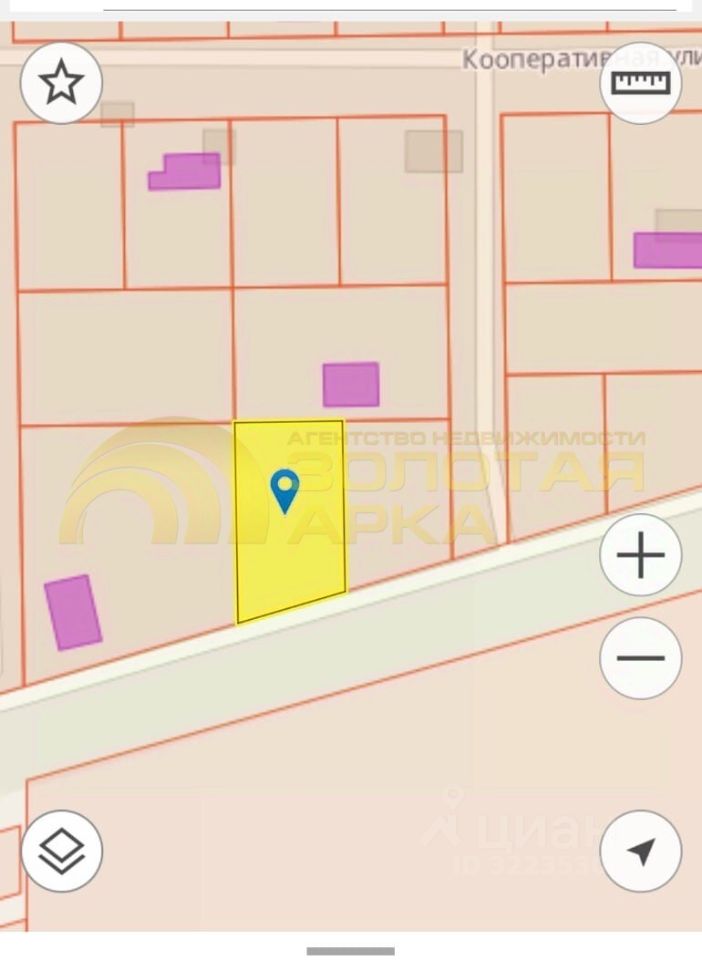Center the map on my location
Screen dimensions: 702x960
(640, 851)
